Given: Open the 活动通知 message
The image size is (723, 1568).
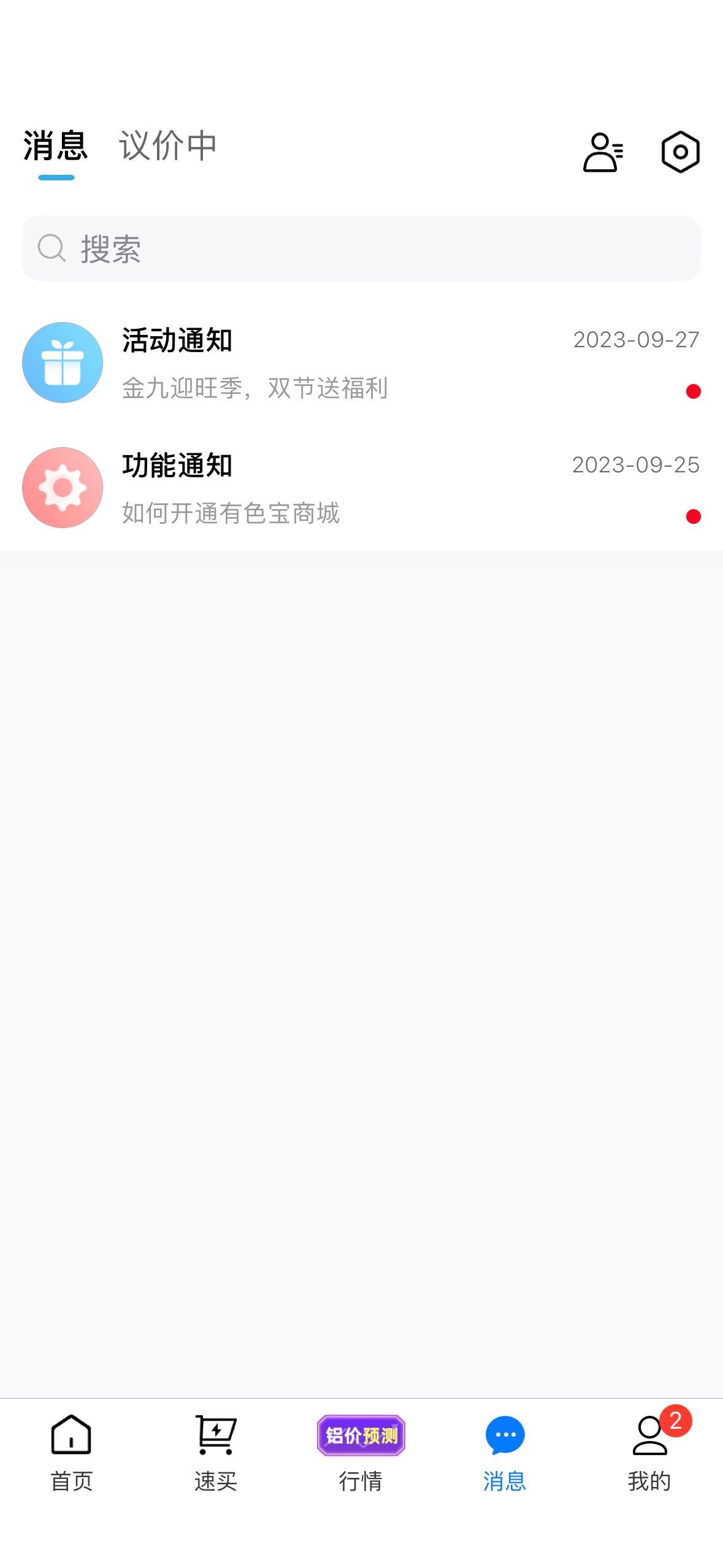Looking at the screenshot, I should pos(361,363).
